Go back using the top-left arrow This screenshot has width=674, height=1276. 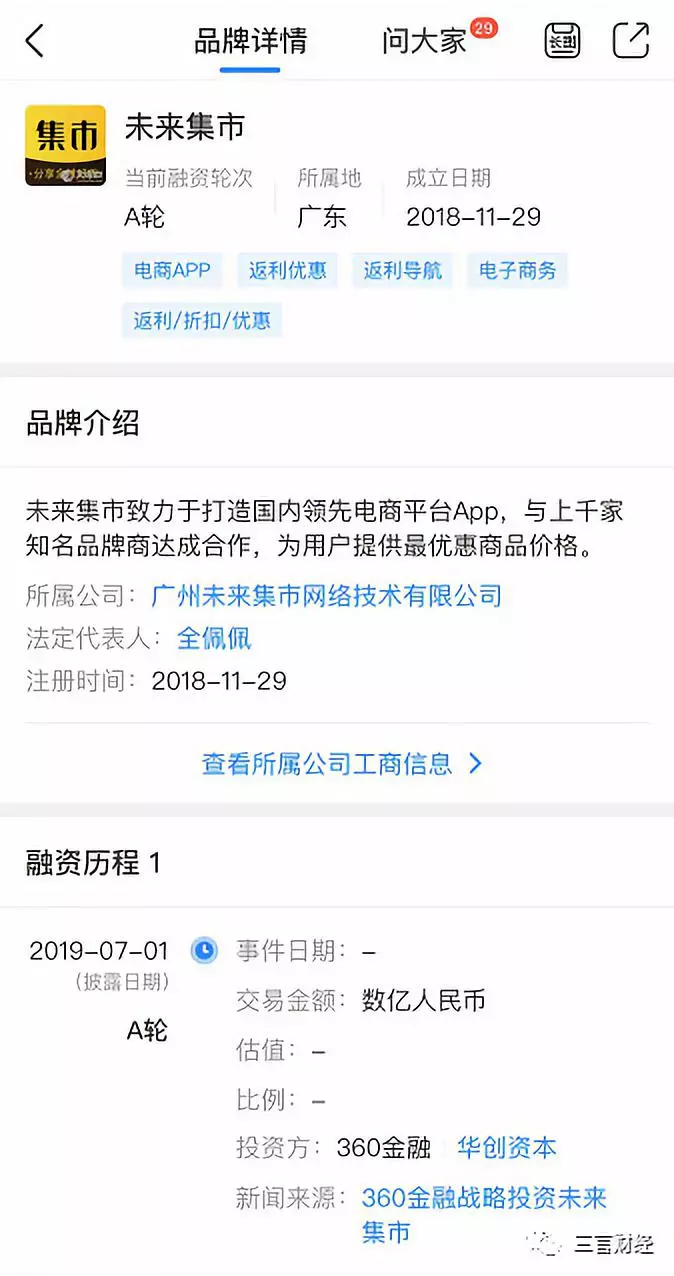click(x=35, y=41)
